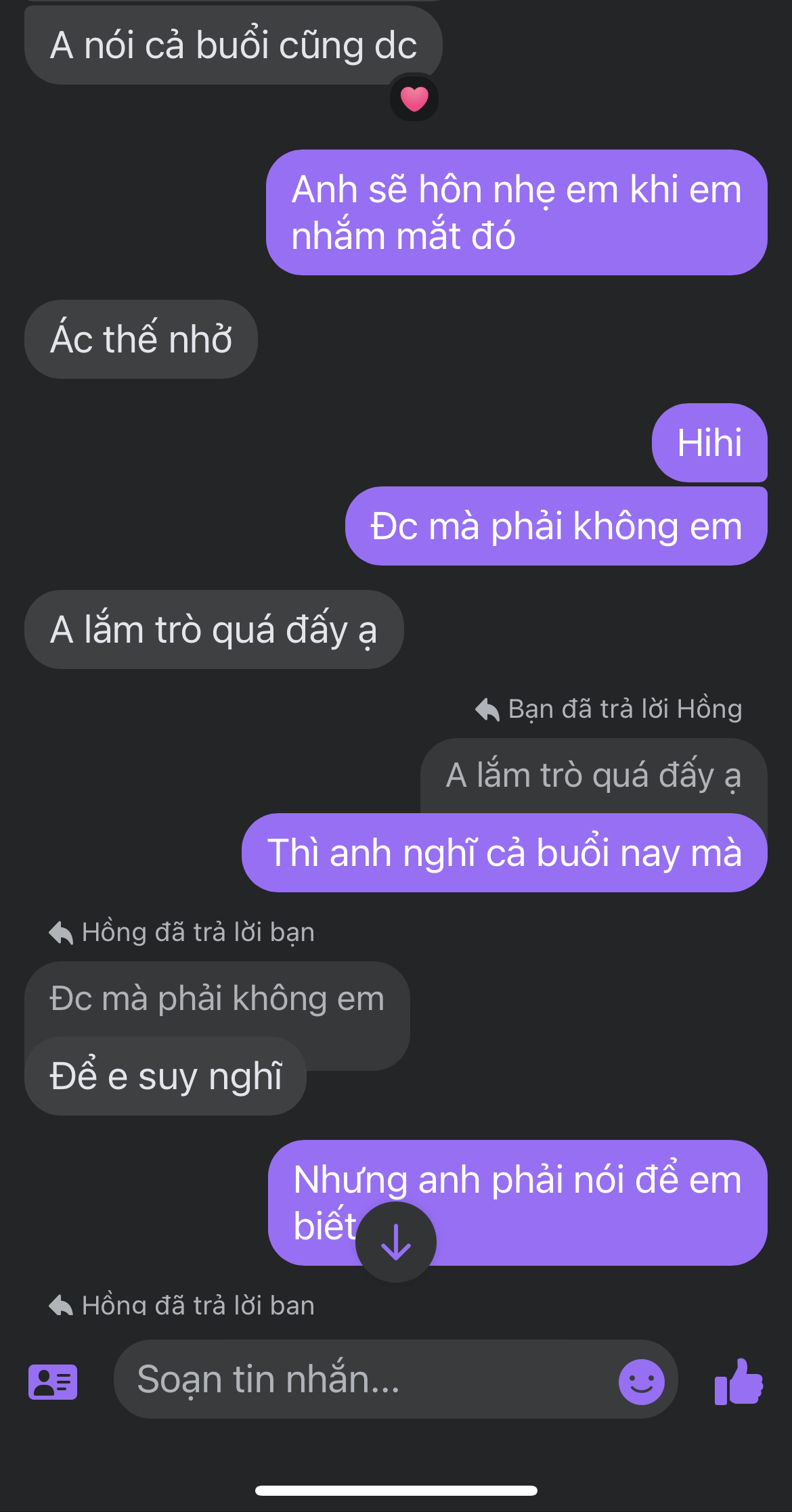792x1512 pixels.
Task: Send a thumbs-up like
Action: [739, 1381]
